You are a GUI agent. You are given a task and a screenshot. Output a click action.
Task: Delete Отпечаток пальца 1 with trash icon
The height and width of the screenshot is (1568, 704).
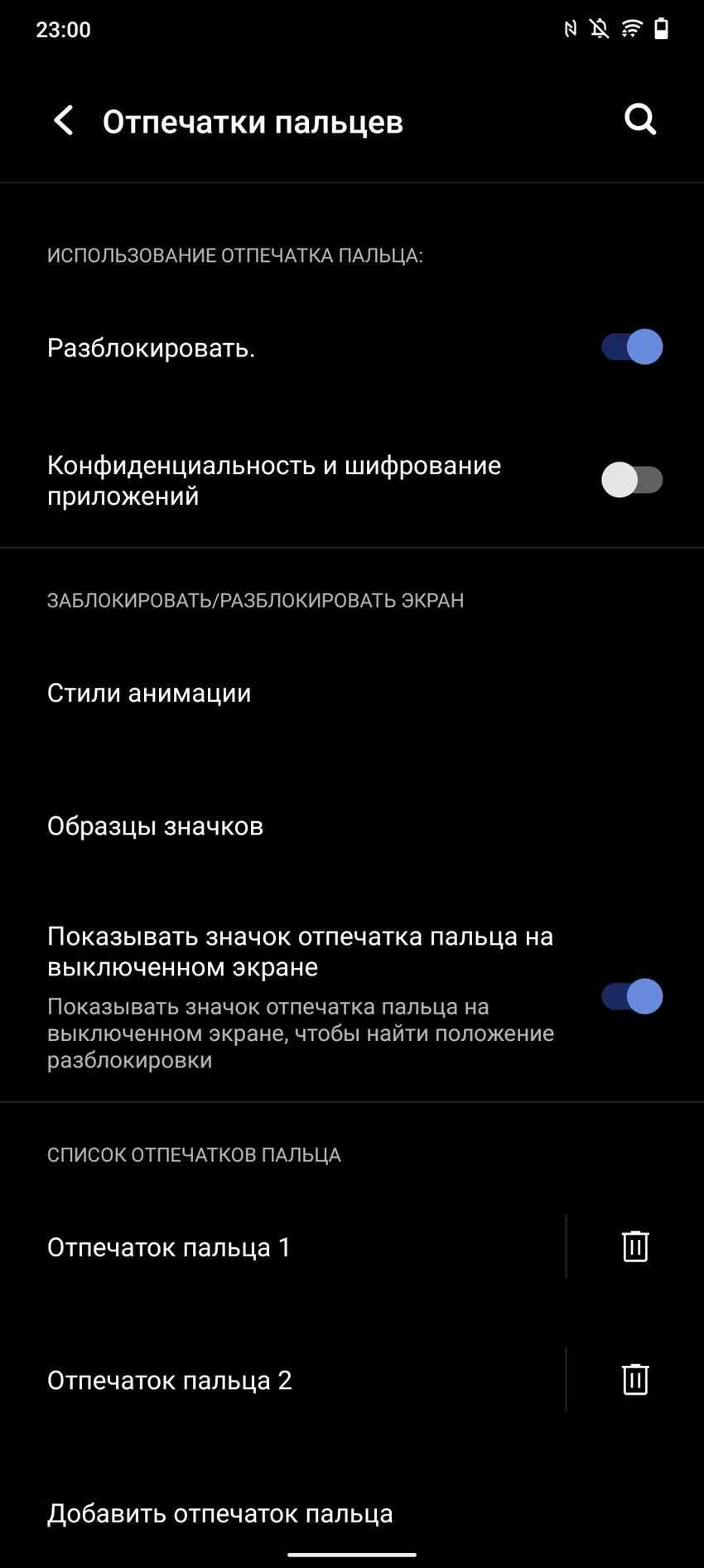[x=635, y=1246]
